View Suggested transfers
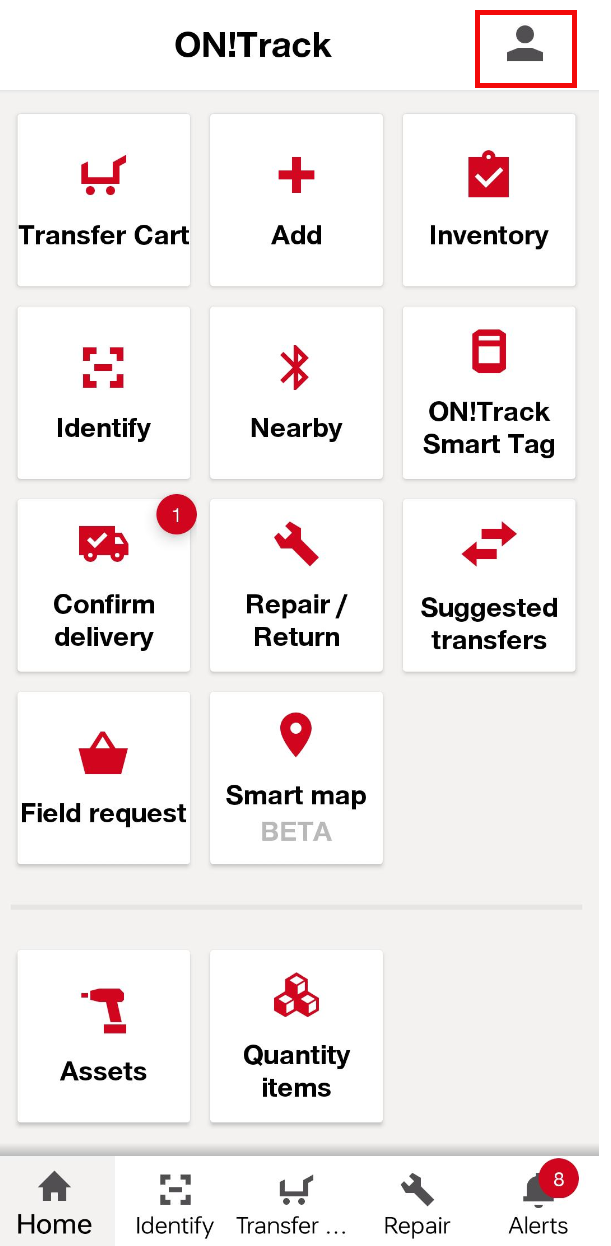The width and height of the screenshot is (611, 1246). (489, 585)
